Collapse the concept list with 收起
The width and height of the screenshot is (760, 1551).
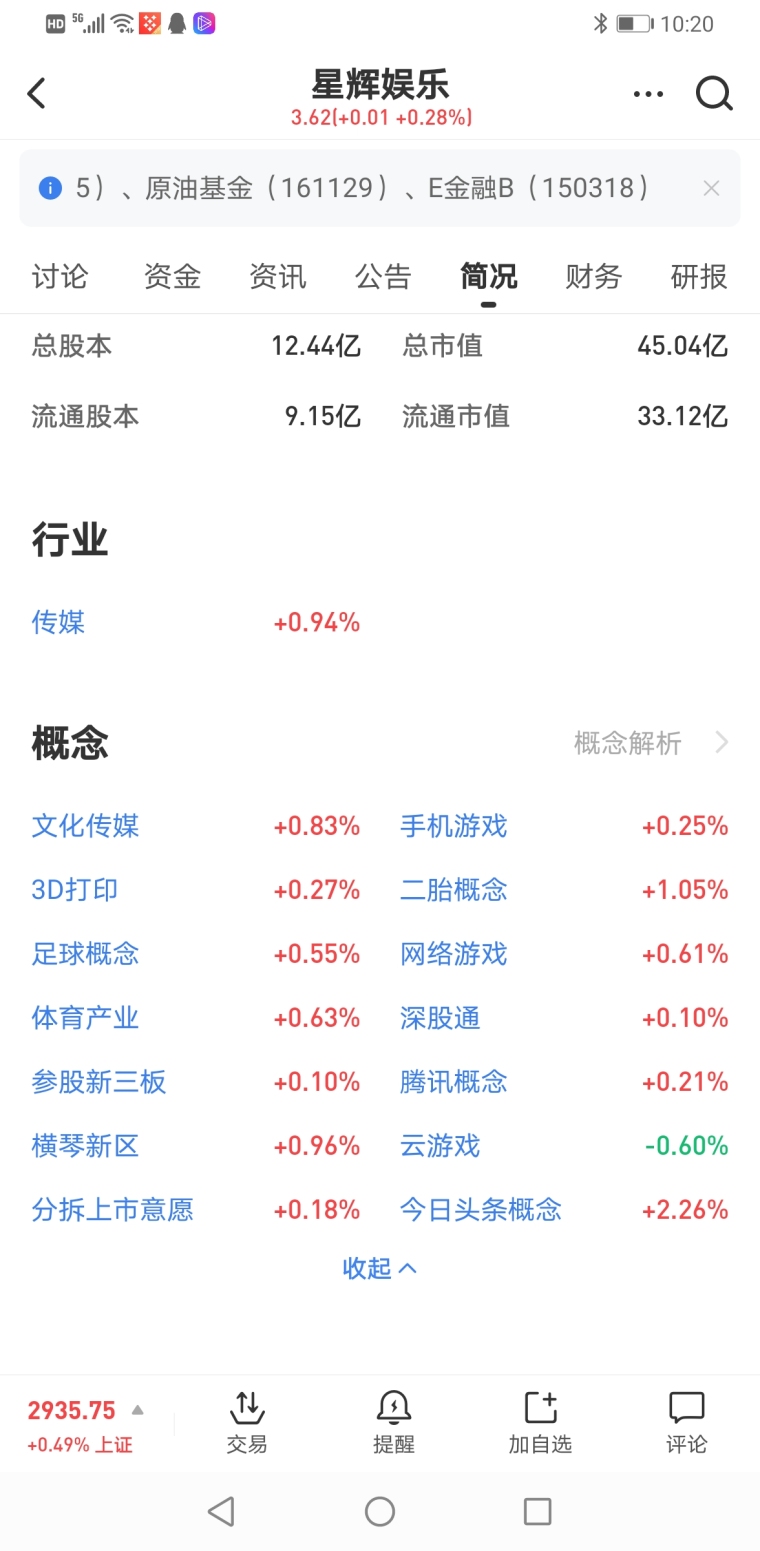click(380, 1268)
